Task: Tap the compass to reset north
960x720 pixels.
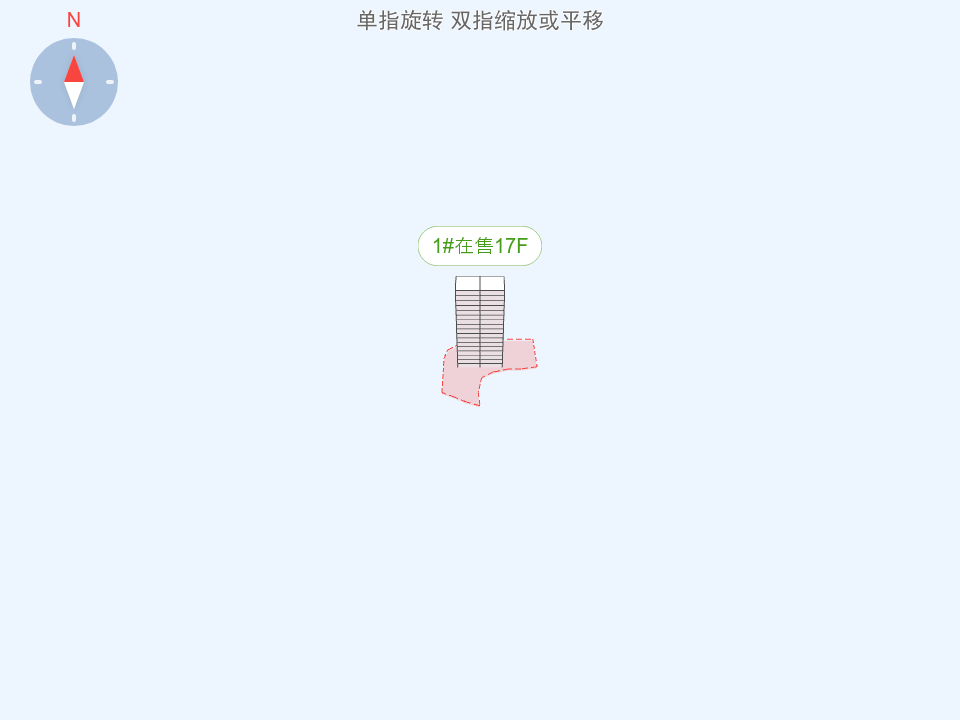Action: tap(74, 82)
